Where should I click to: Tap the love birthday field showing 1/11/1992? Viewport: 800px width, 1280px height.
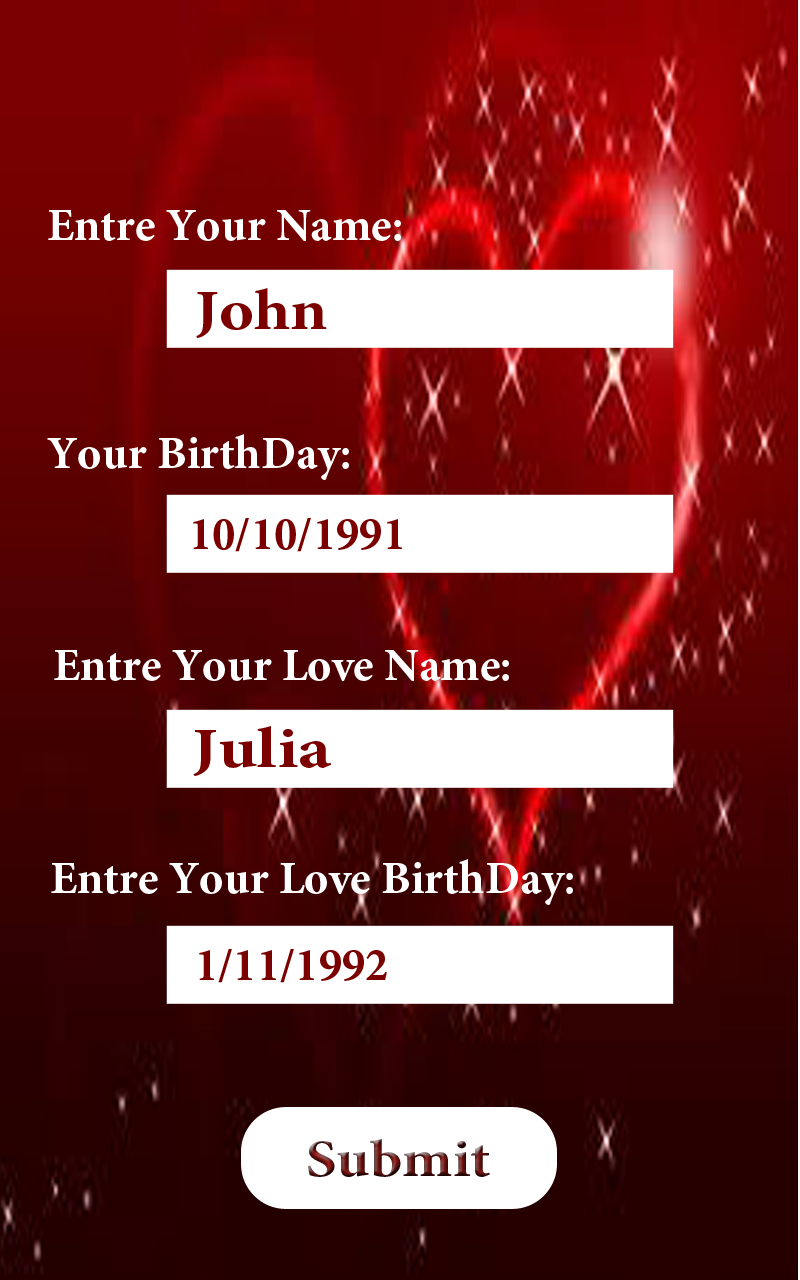419,965
